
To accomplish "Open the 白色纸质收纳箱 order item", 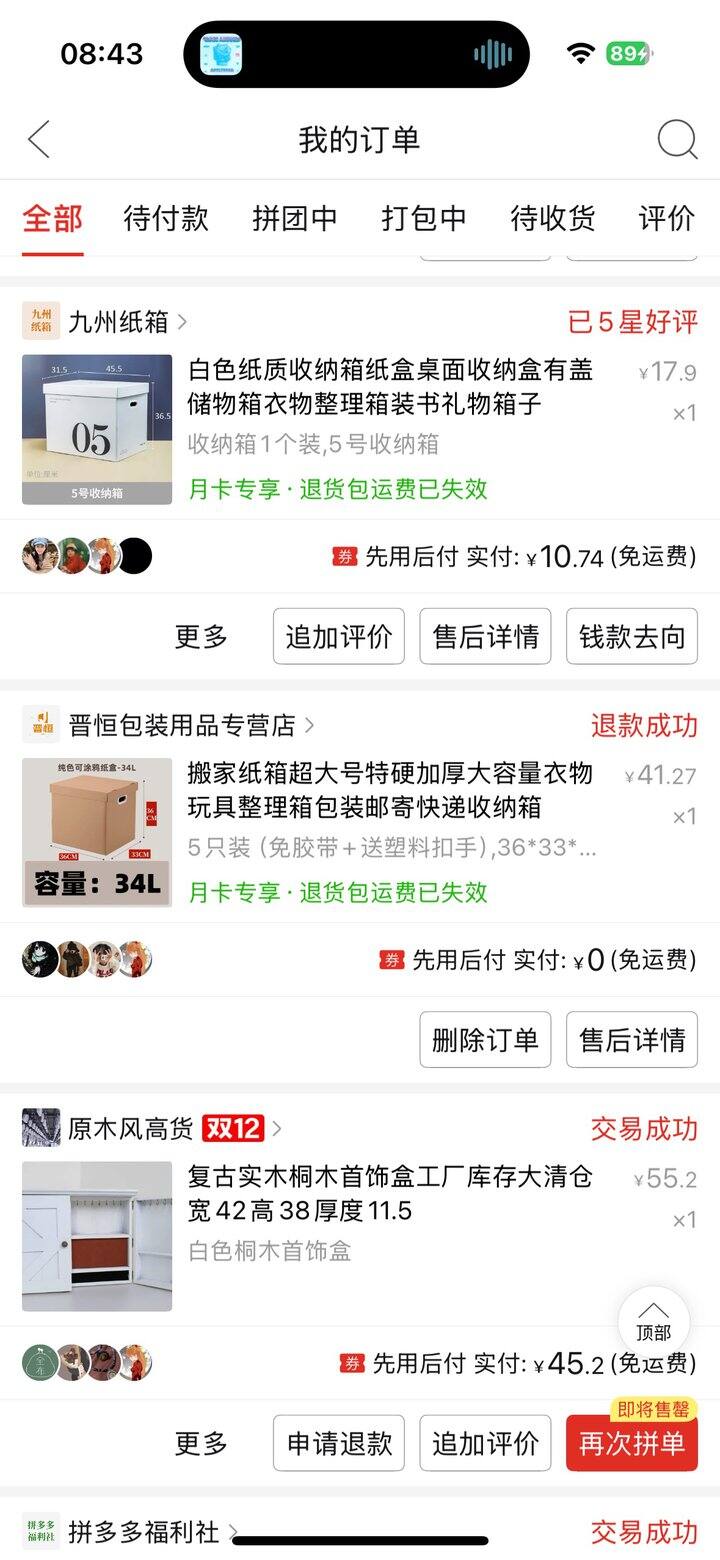I will (x=390, y=387).
